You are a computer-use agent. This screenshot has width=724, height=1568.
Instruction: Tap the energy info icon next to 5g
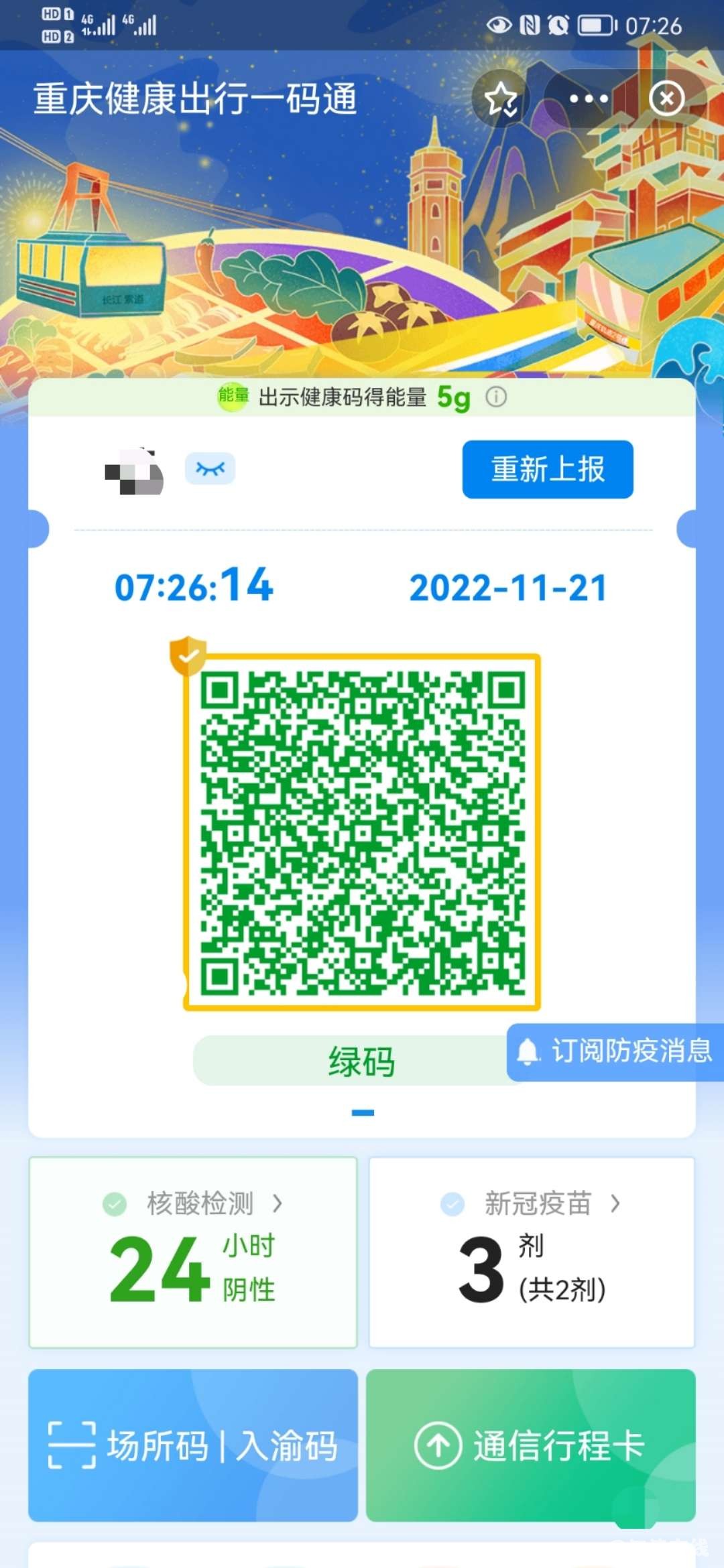click(496, 397)
